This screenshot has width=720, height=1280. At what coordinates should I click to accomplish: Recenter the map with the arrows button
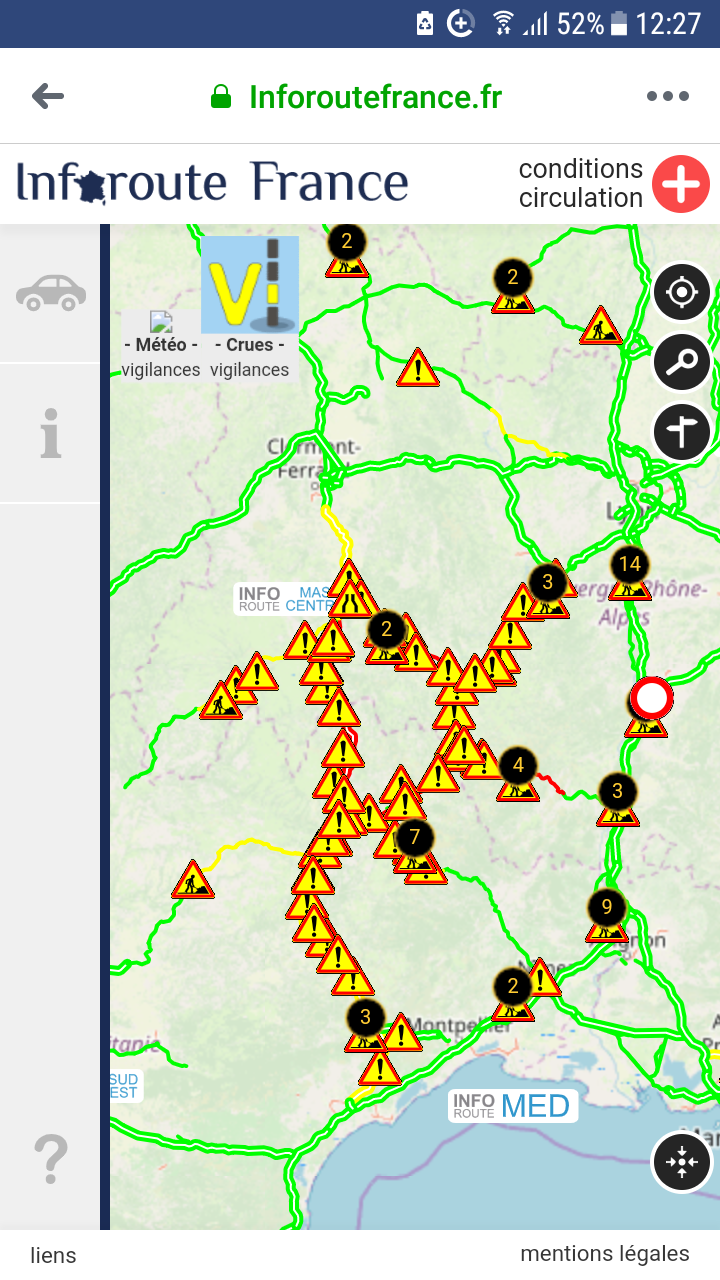coord(682,1163)
